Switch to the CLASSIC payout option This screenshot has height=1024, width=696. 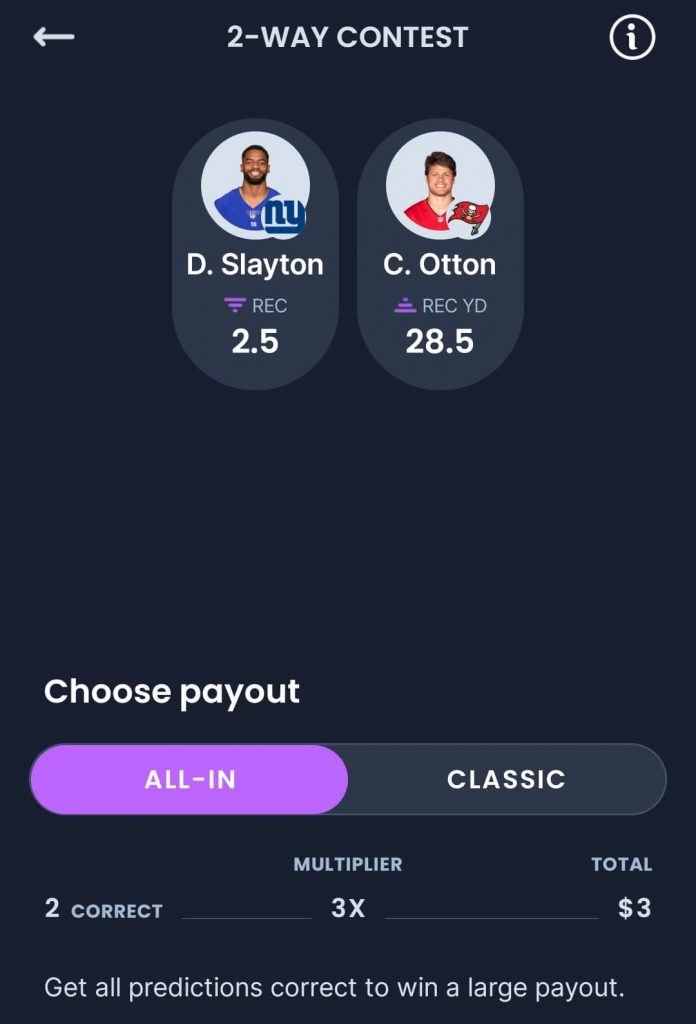(x=506, y=779)
